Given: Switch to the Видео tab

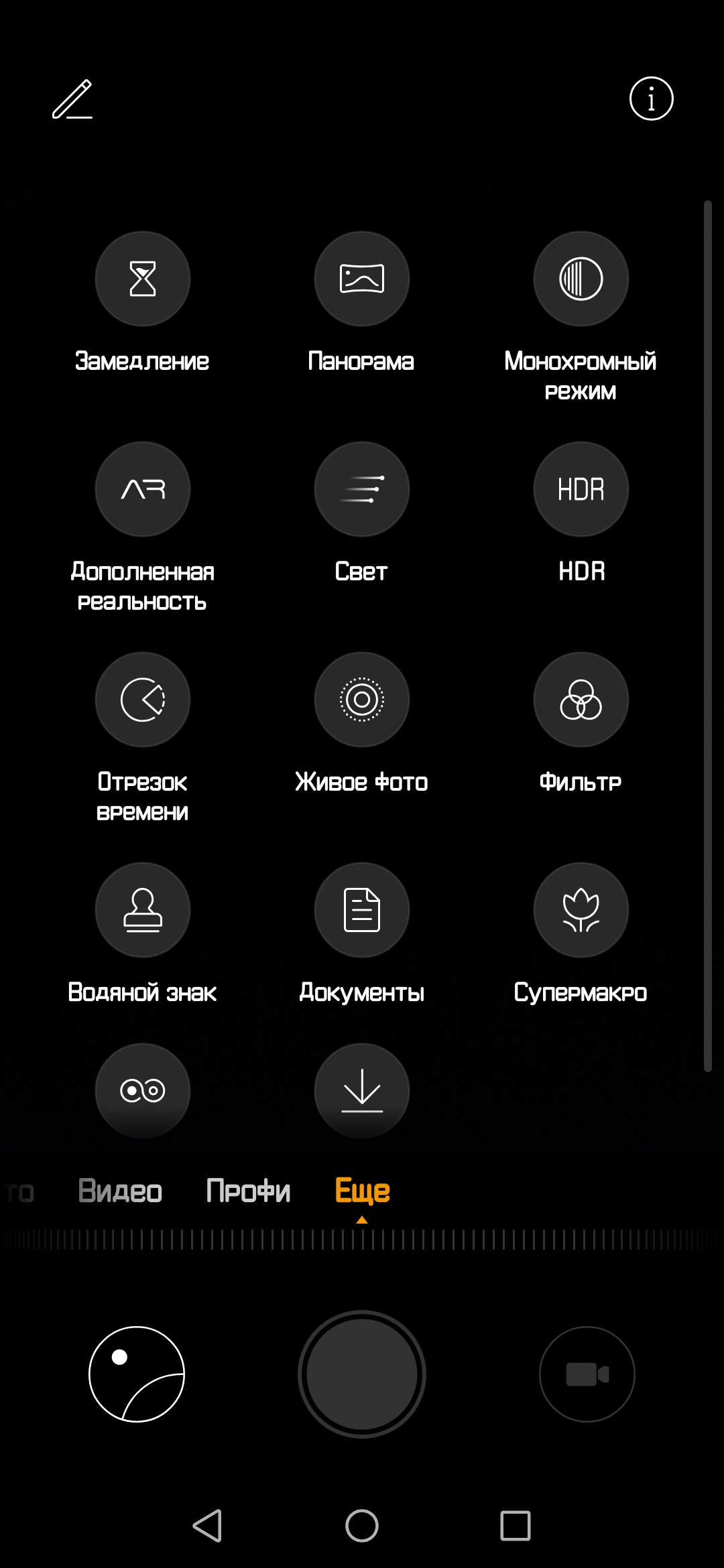Looking at the screenshot, I should 120,1191.
